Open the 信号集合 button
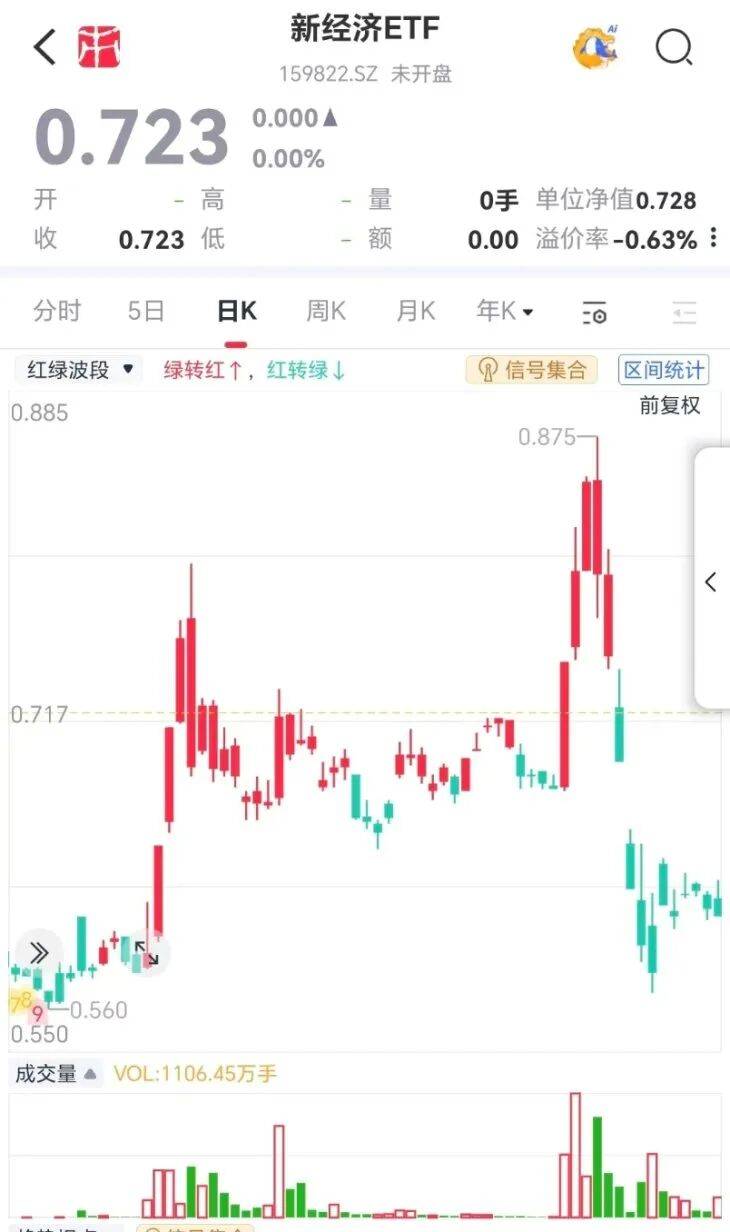730x1232 pixels. point(532,370)
